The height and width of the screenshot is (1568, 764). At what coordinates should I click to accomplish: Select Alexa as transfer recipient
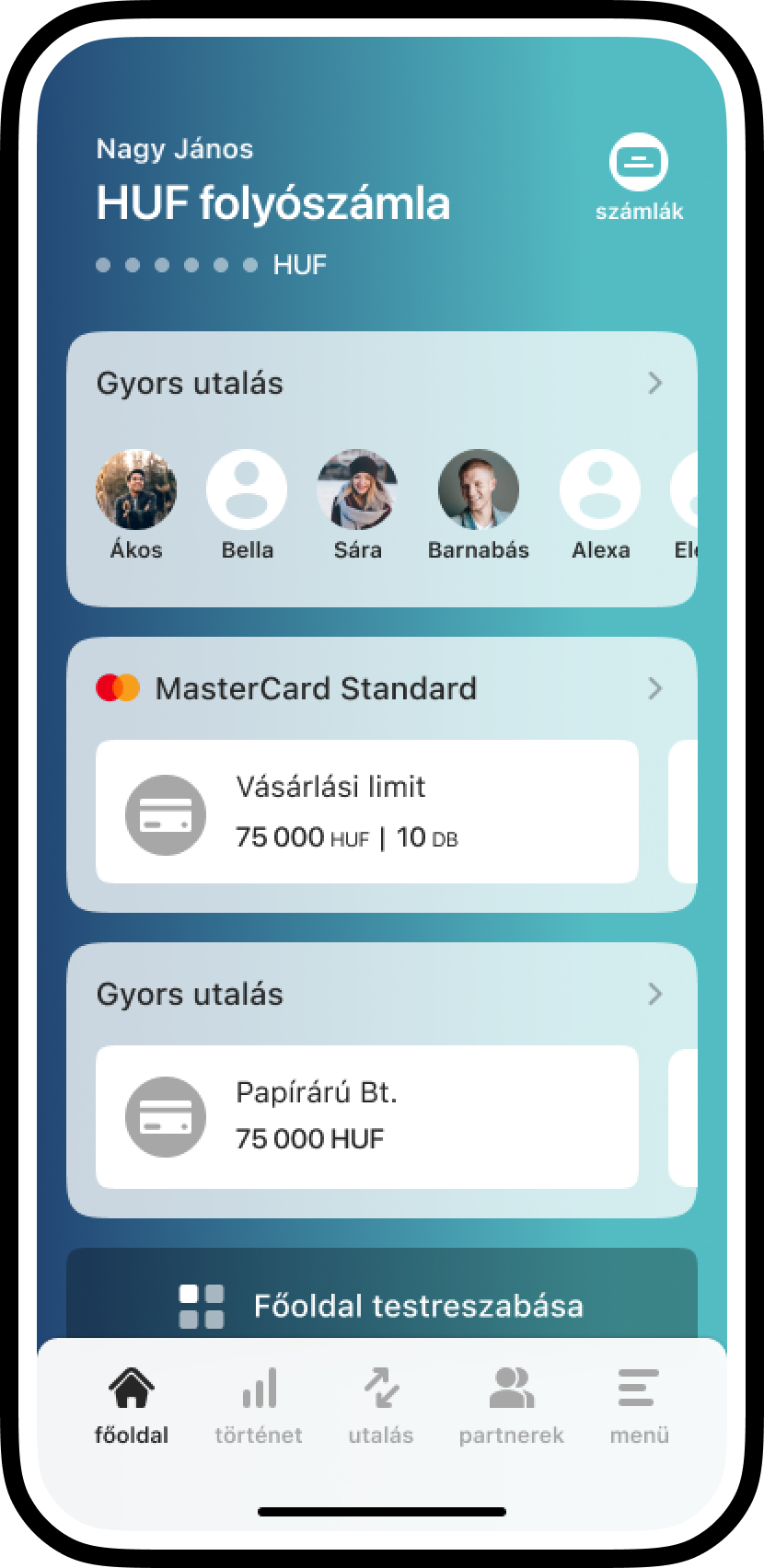click(600, 490)
